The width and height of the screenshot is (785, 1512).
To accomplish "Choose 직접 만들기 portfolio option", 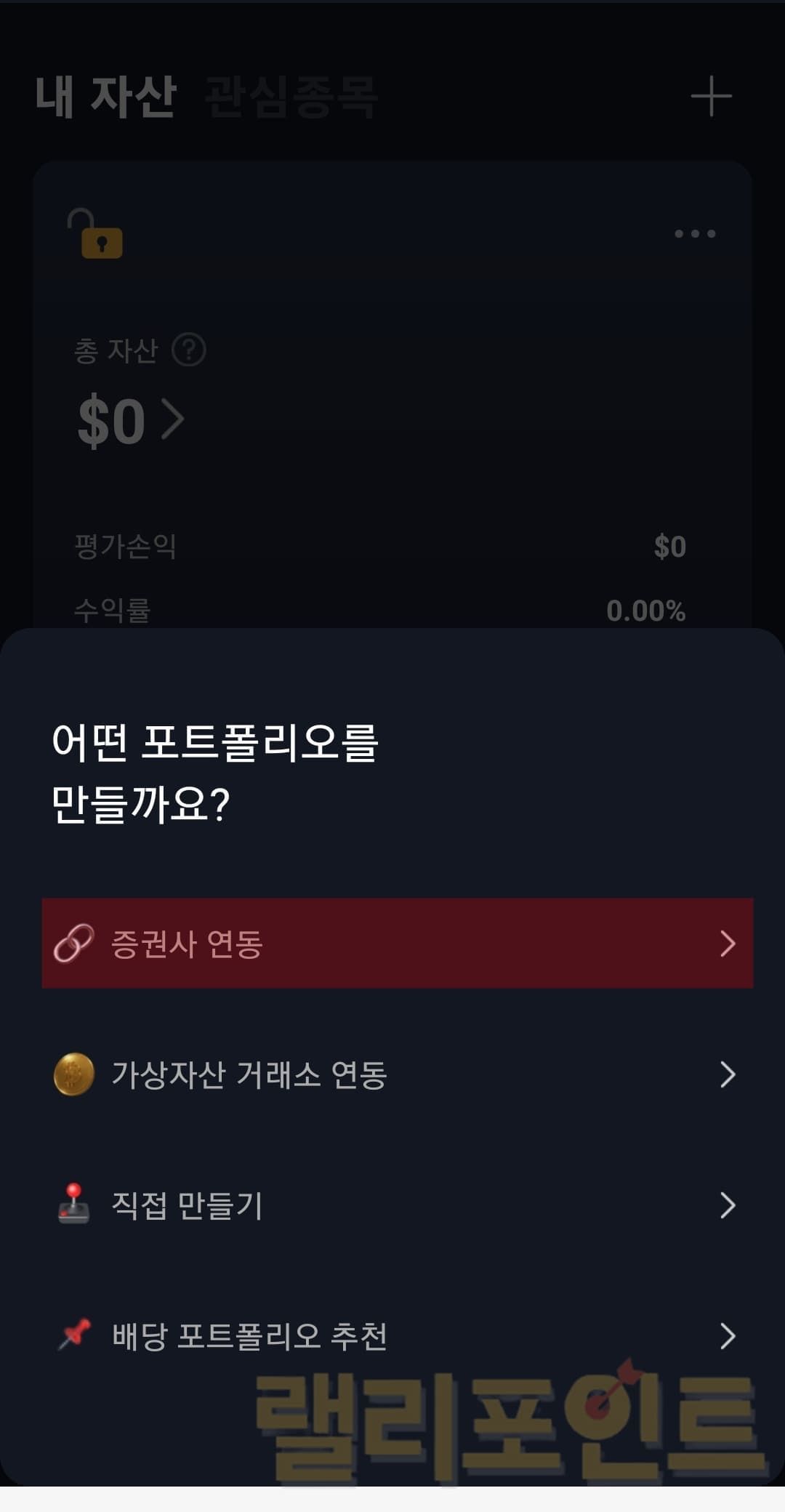I will (x=397, y=1205).
